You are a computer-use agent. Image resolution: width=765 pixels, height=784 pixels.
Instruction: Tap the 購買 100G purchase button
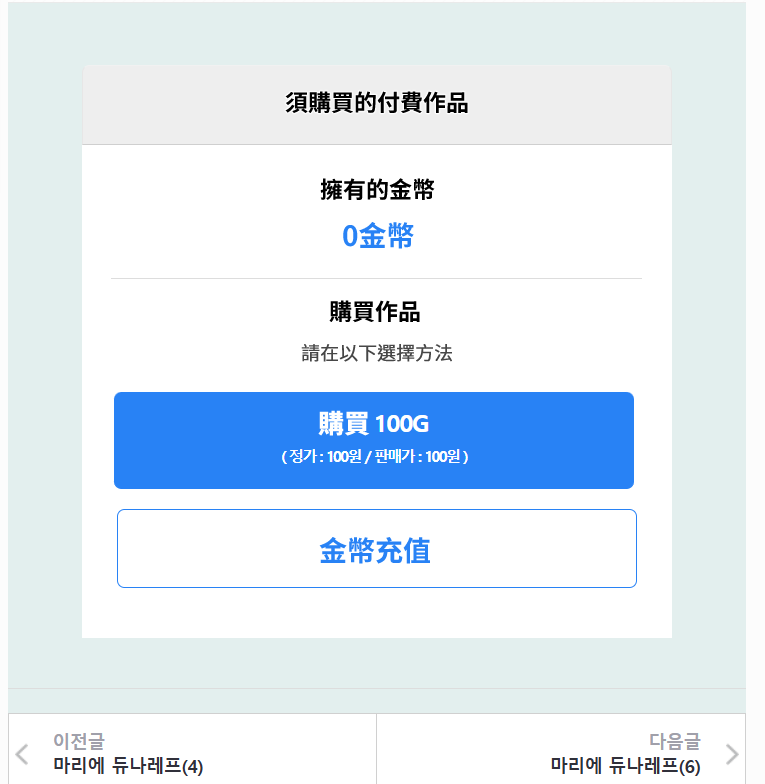pos(374,440)
